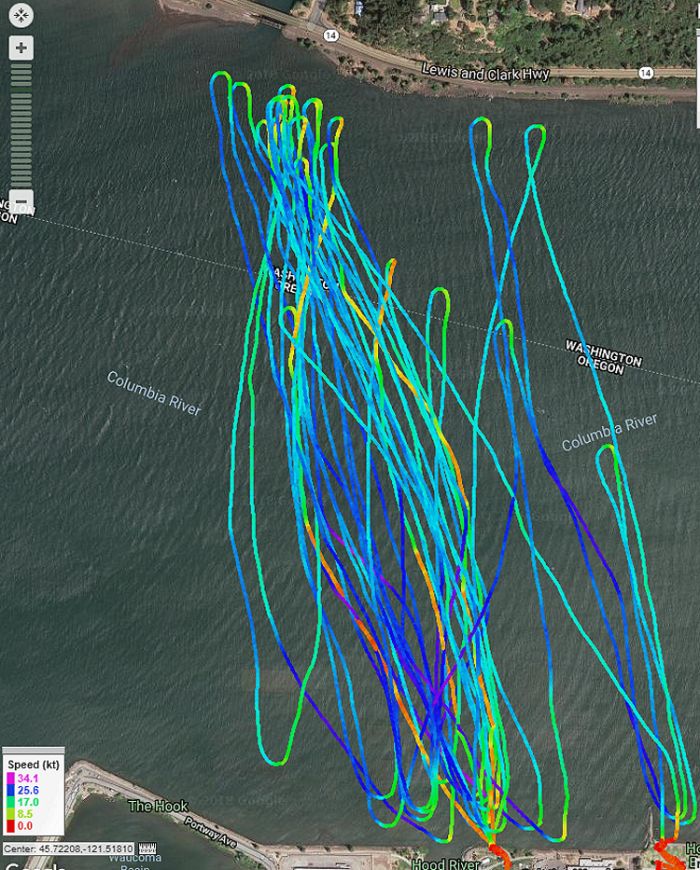
Task: Zoom in with the plus button
Action: pyautogui.click(x=22, y=47)
